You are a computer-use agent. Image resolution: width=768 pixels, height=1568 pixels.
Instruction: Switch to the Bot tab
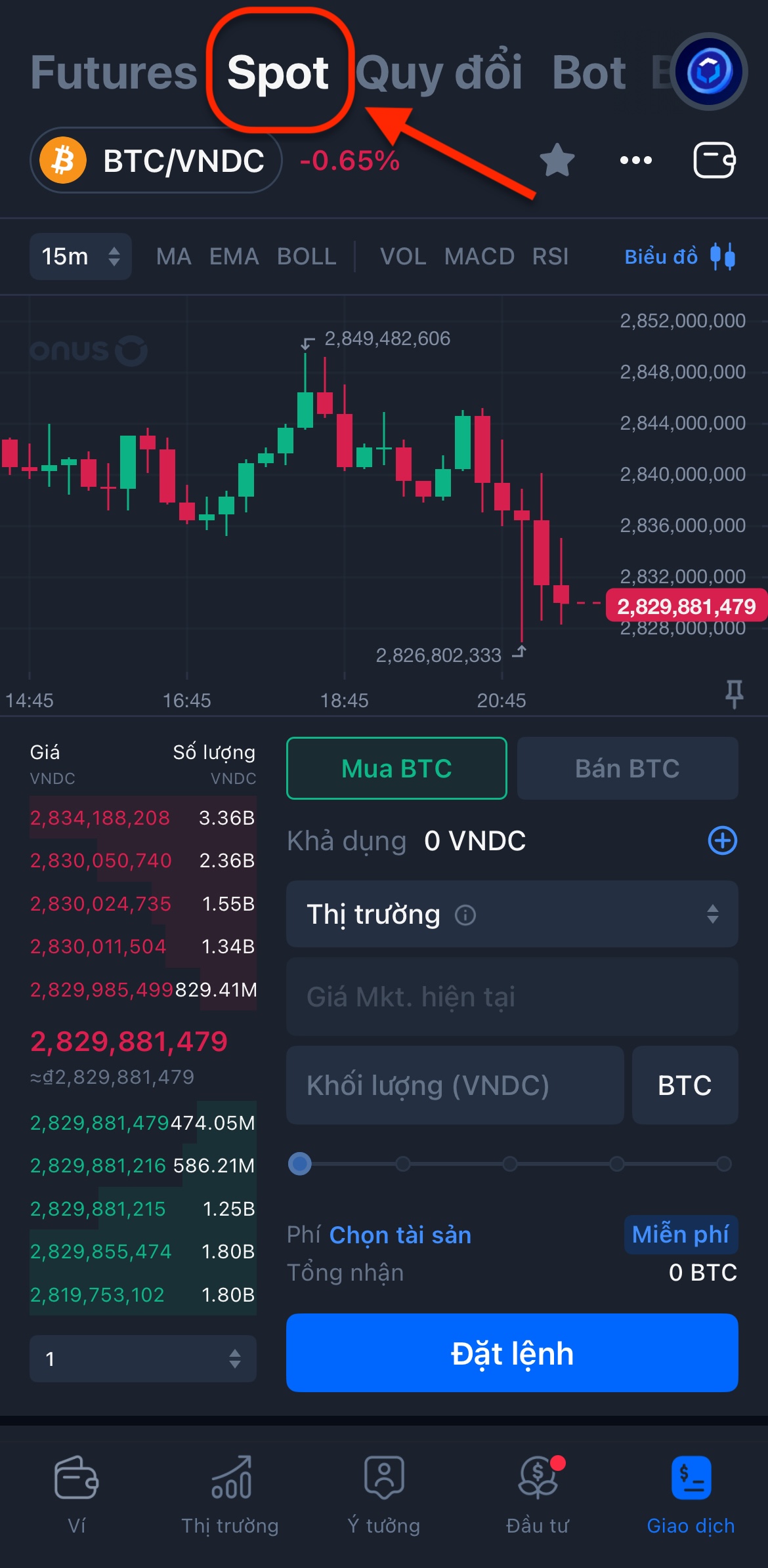(589, 72)
